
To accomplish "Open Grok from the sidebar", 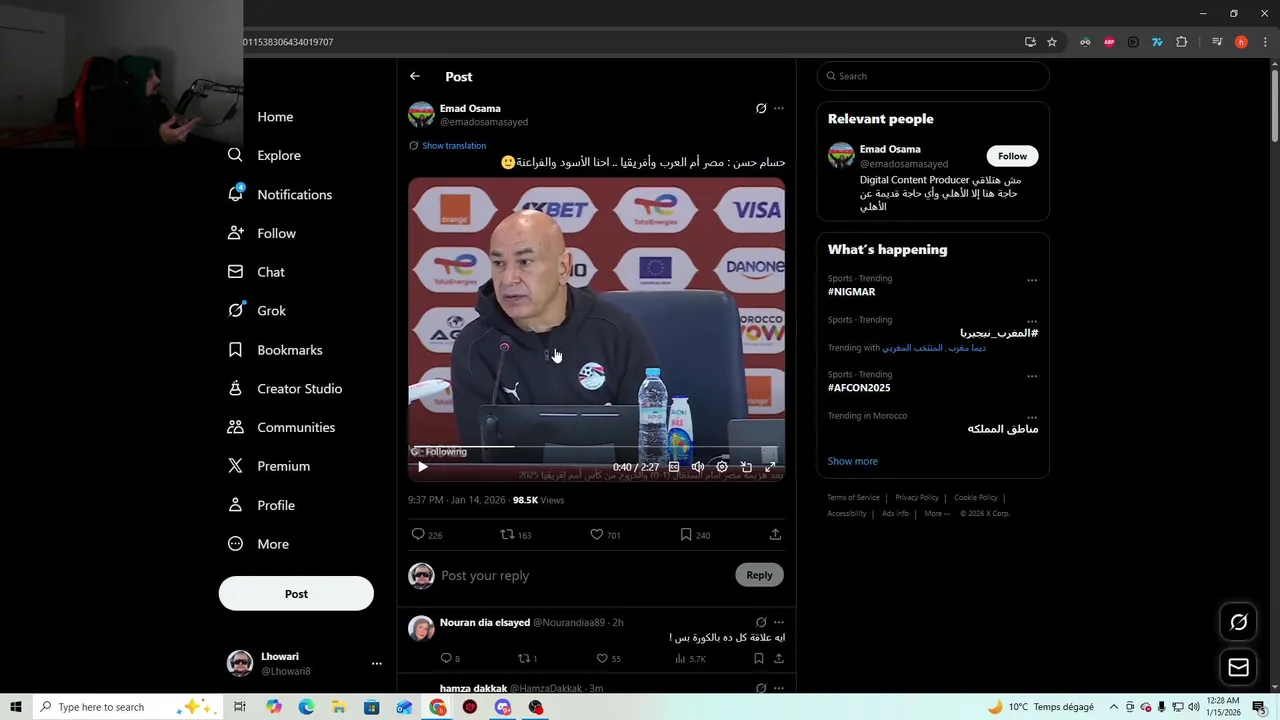I will point(271,311).
